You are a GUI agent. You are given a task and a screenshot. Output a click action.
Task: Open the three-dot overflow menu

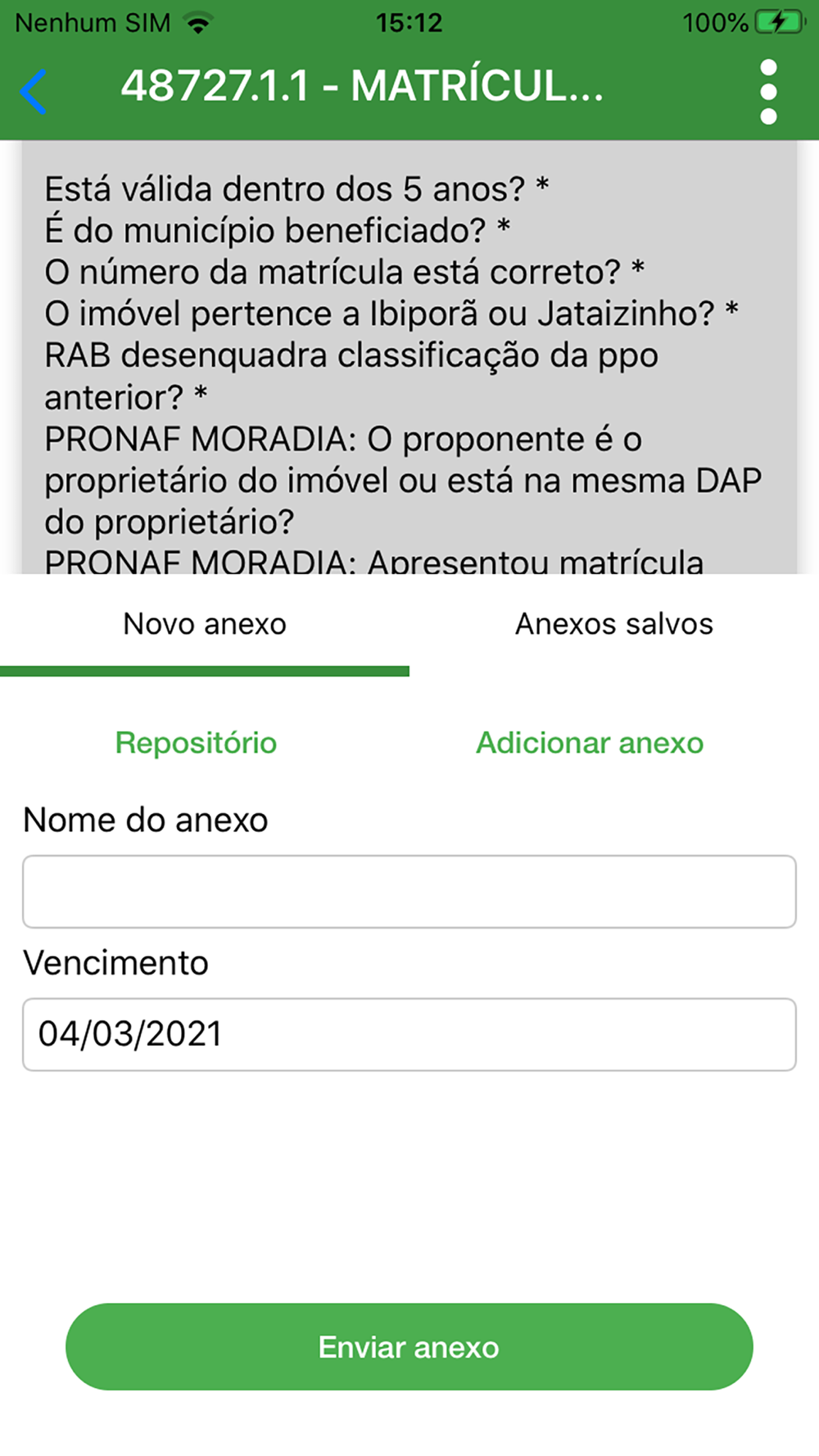tap(768, 92)
